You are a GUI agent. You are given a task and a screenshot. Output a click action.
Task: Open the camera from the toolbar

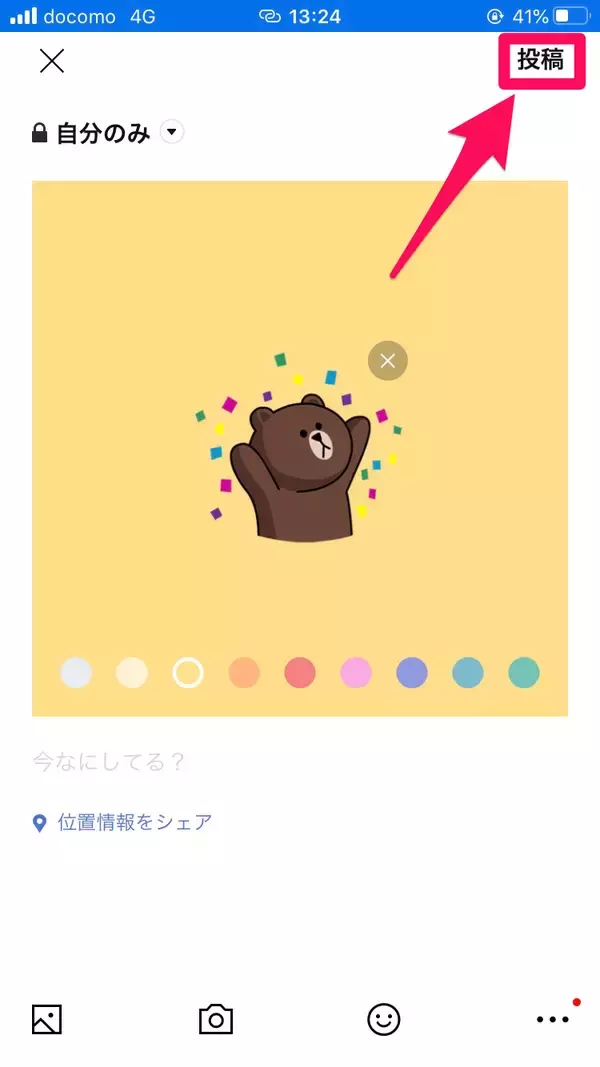pos(216,1019)
